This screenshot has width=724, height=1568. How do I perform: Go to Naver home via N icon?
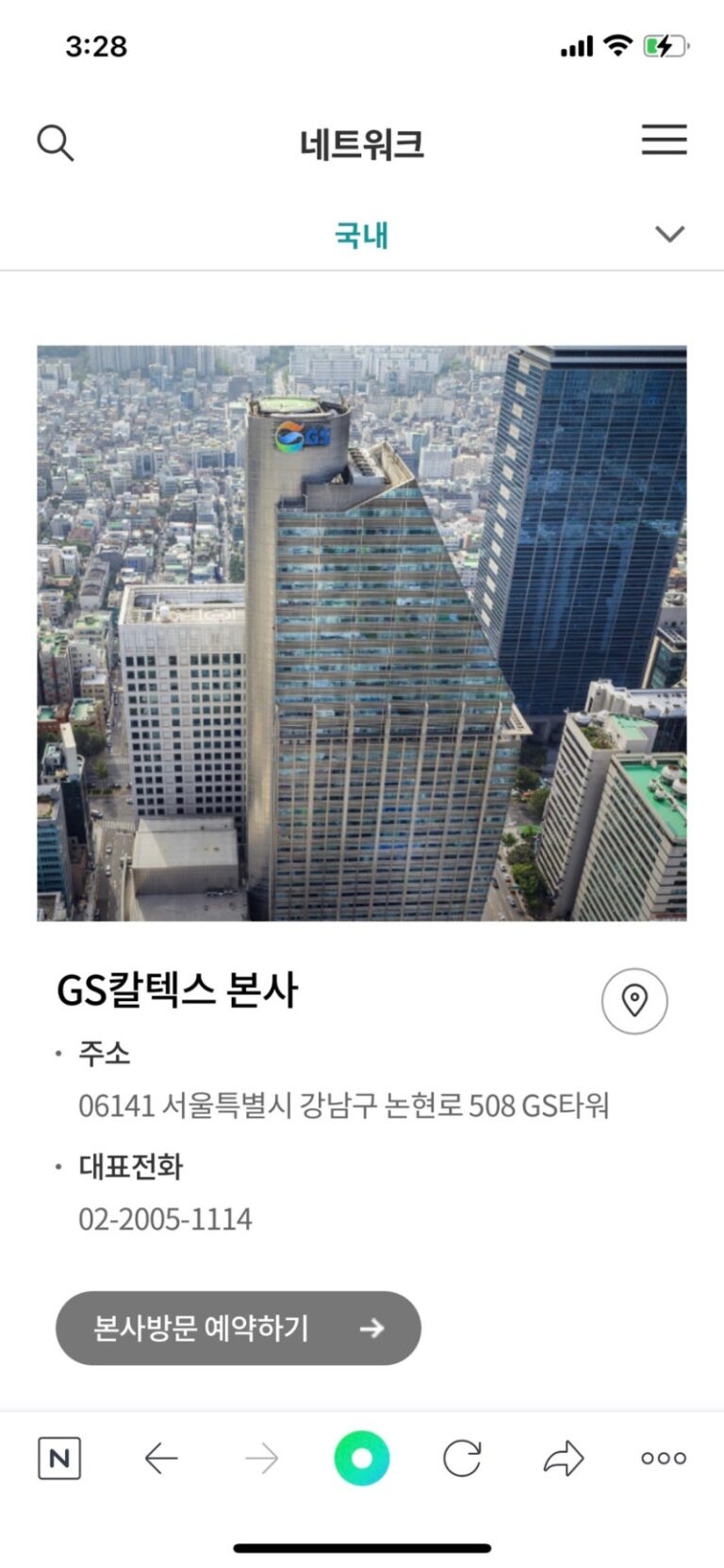pos(59,1459)
